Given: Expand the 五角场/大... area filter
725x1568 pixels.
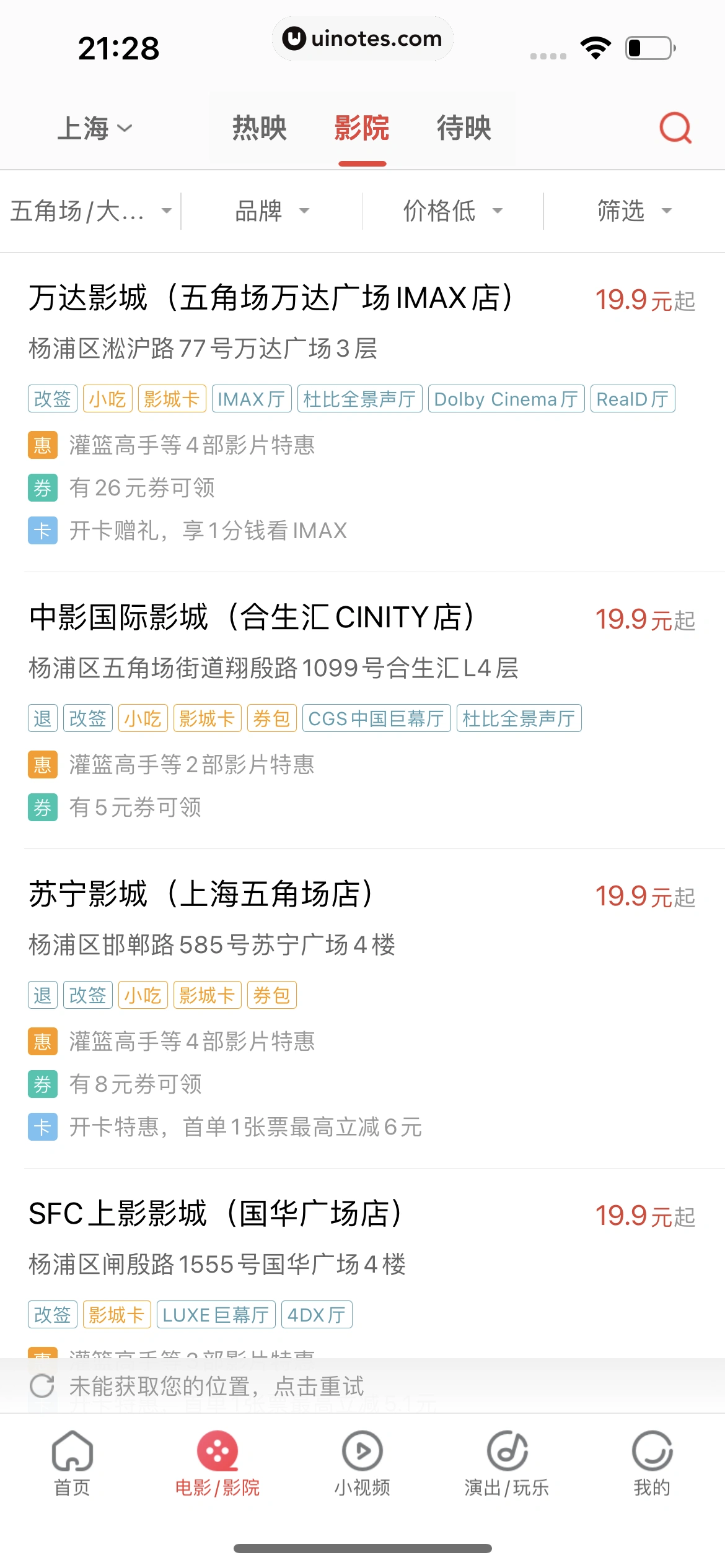Looking at the screenshot, I should 90,211.
